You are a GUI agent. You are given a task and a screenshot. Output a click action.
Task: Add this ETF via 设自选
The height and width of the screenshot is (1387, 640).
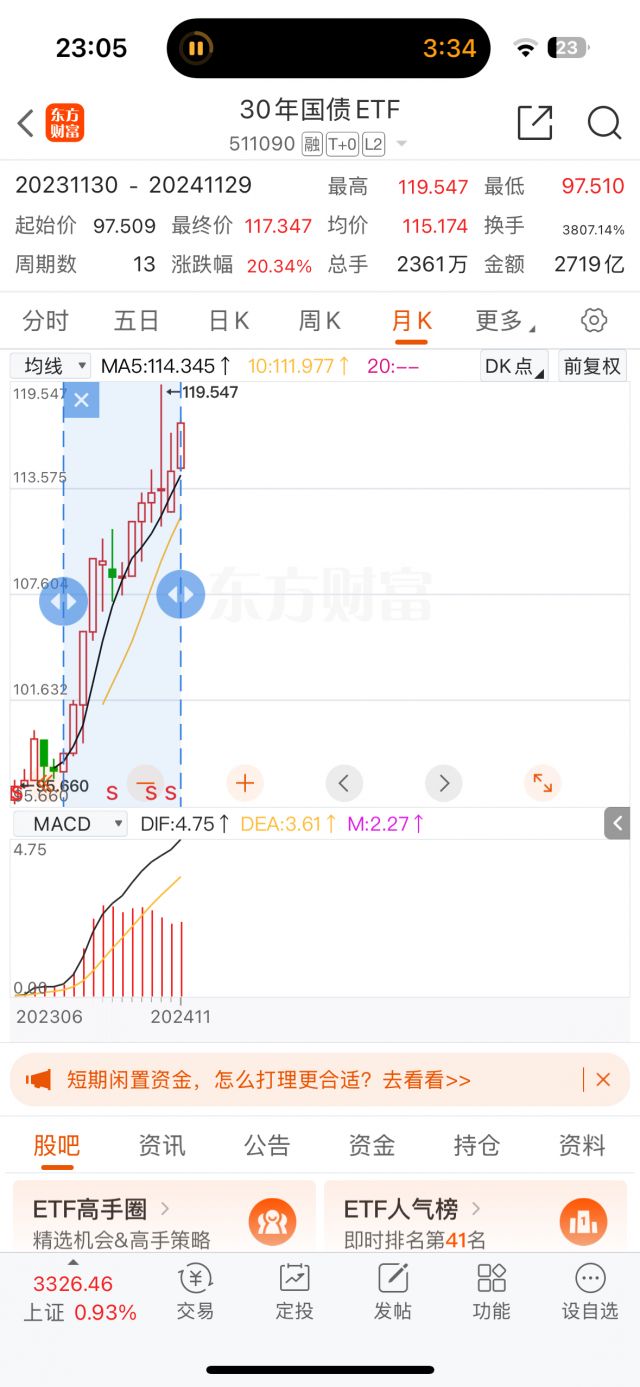pos(590,1291)
